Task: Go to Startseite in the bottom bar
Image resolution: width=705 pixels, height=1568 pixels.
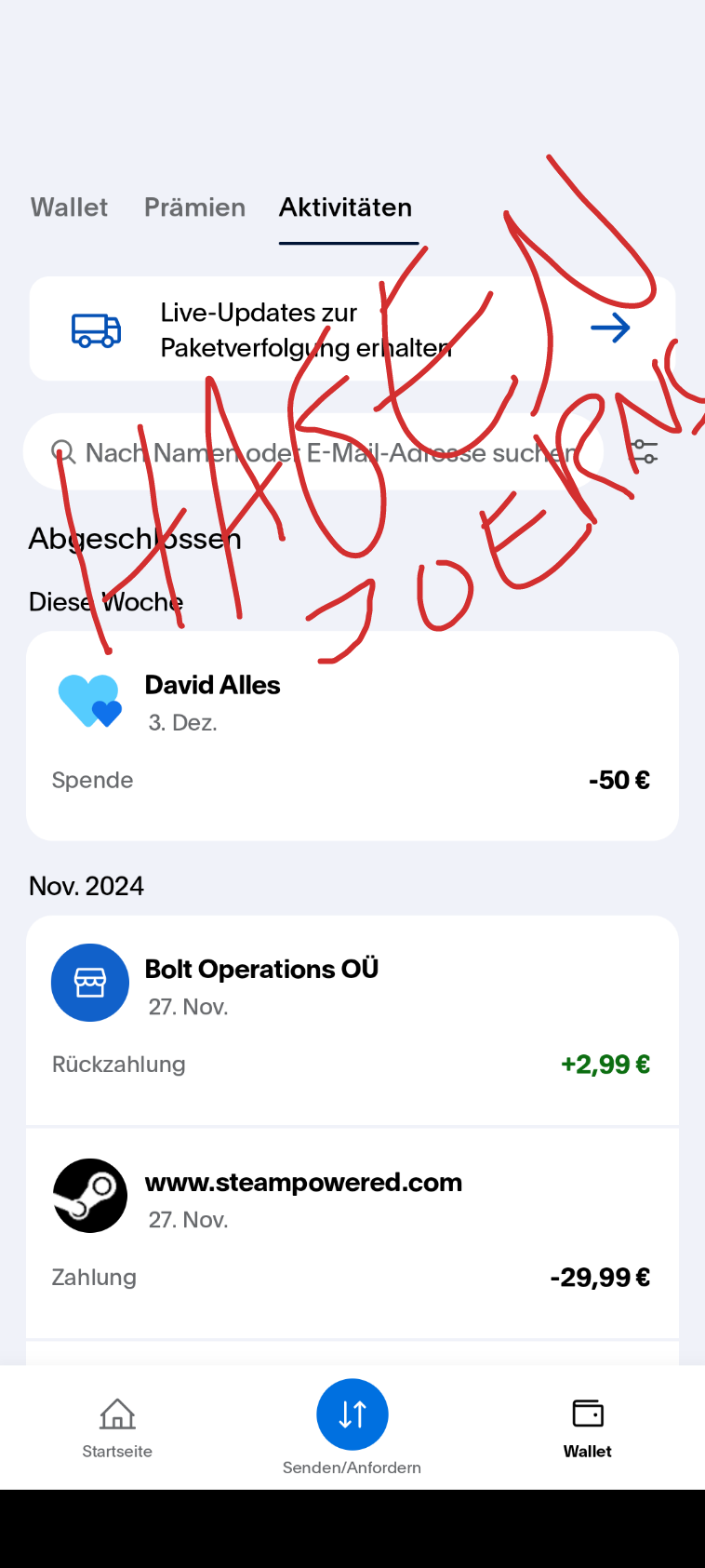Action: 117,1426
